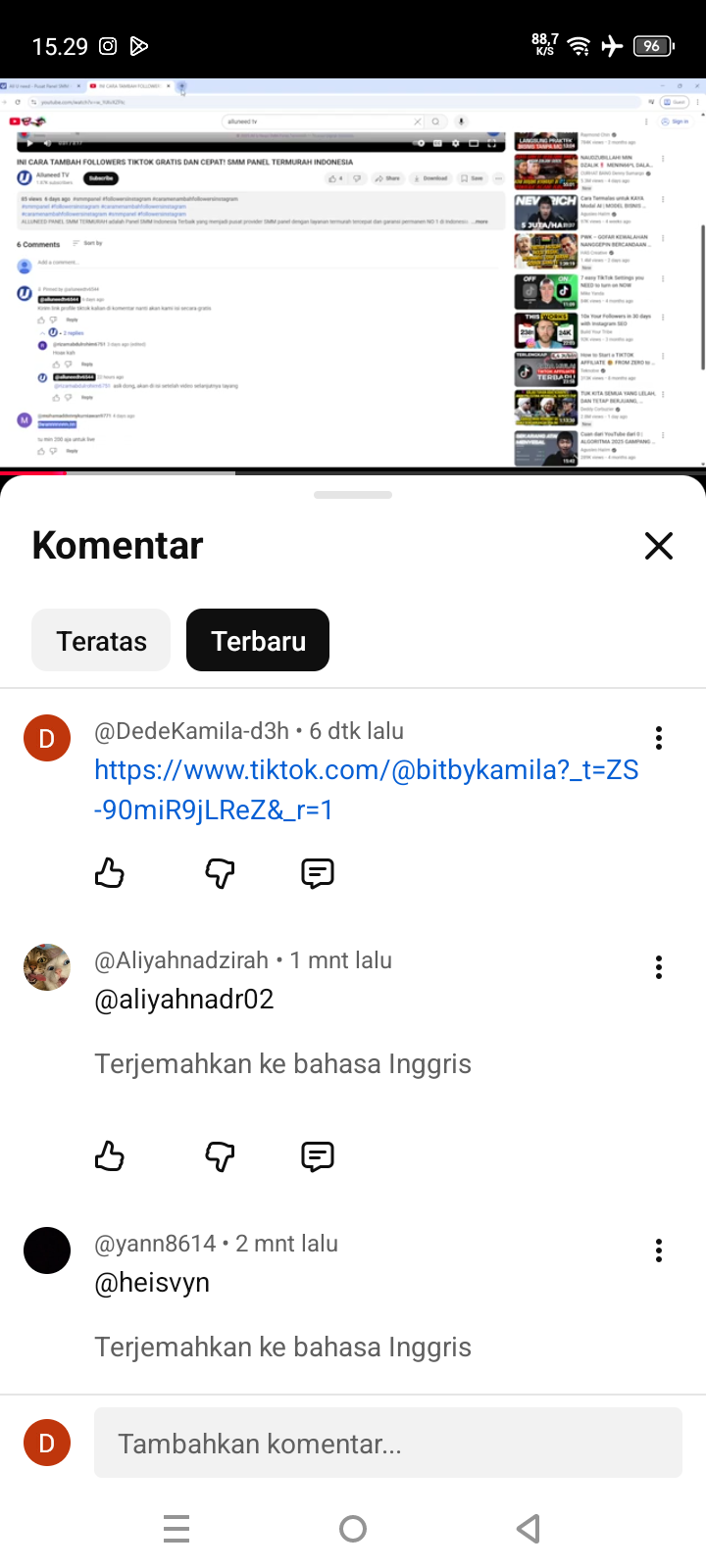Open @yann8614's profile avatar

[47, 1250]
